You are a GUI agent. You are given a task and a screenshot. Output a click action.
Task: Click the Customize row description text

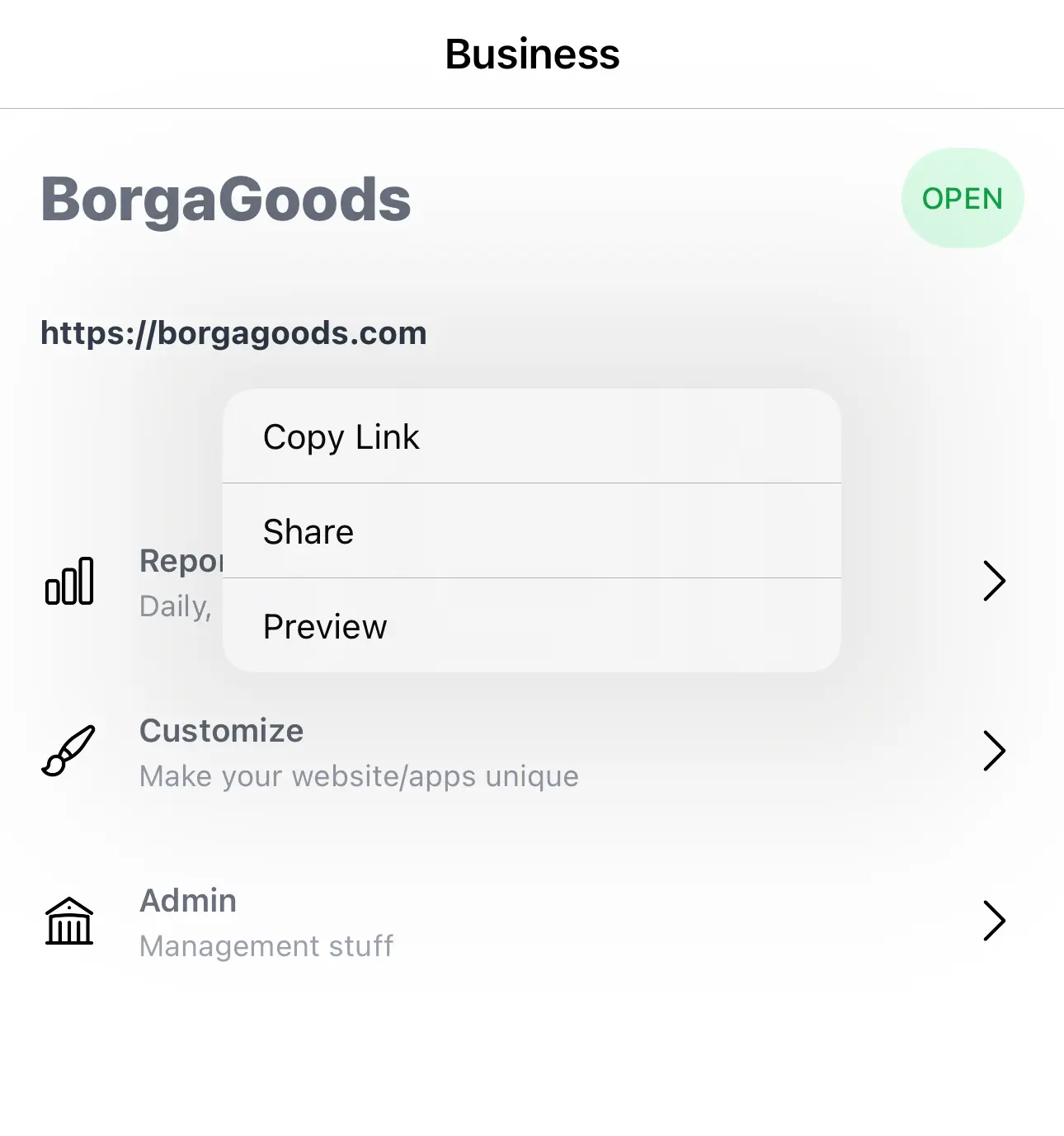[x=360, y=775]
